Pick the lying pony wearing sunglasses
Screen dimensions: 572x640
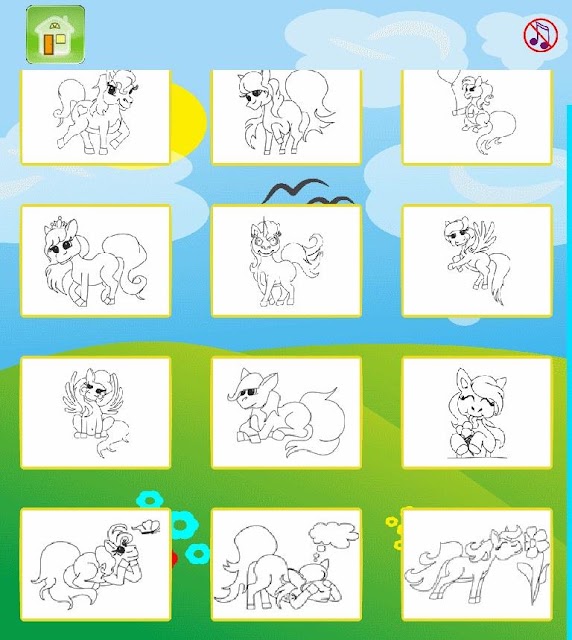pyautogui.click(x=286, y=413)
